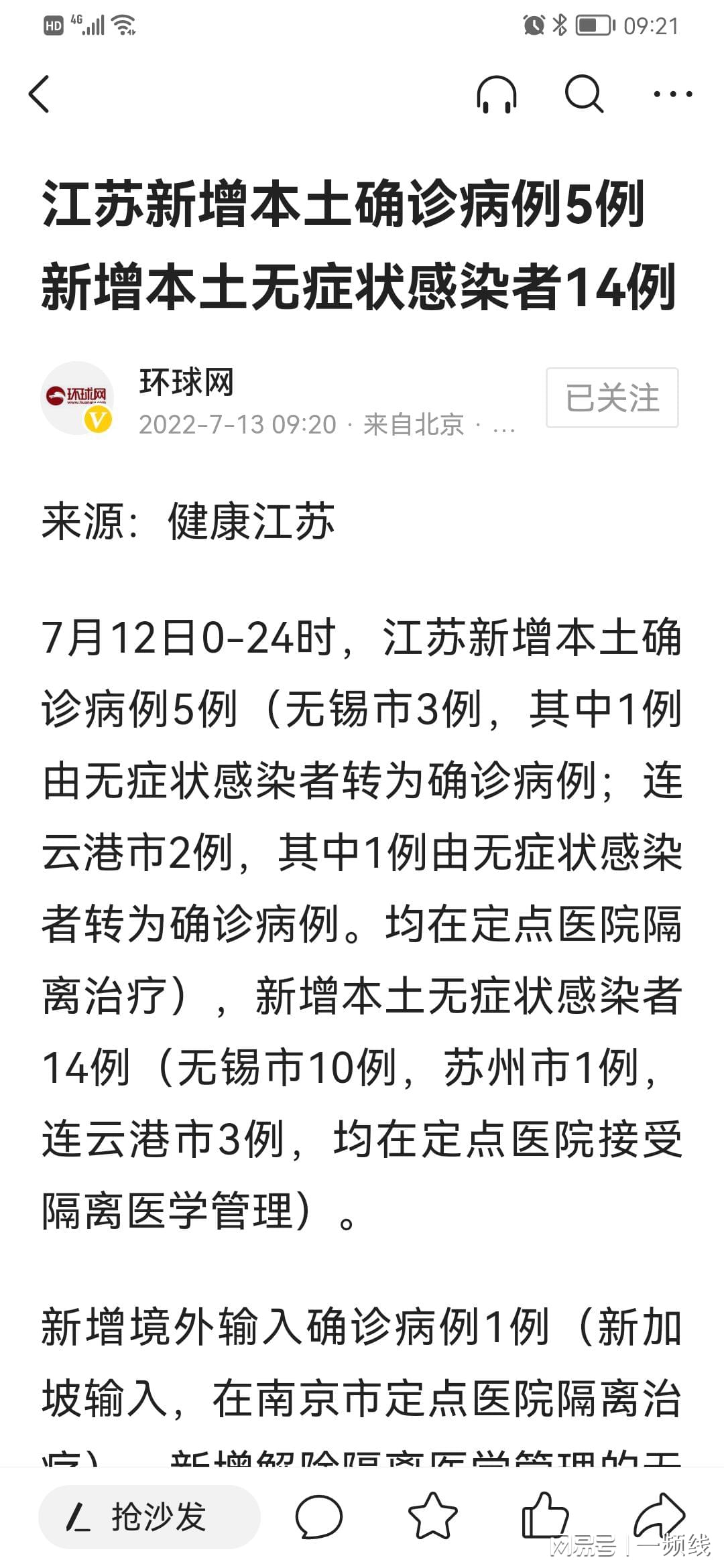The width and height of the screenshot is (724, 1568).
Task: Open the search magnifier icon
Action: click(584, 94)
